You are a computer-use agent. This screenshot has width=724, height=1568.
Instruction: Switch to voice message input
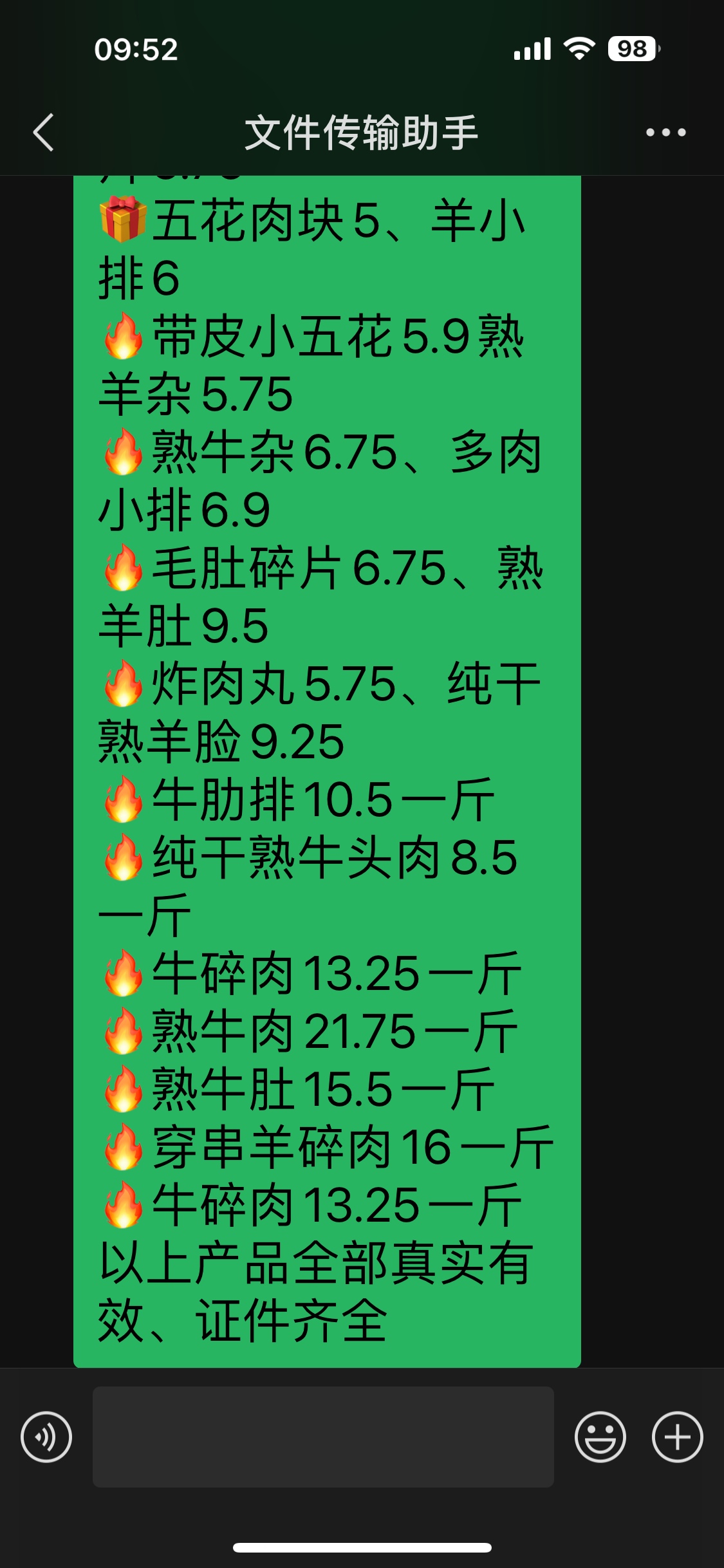click(x=46, y=1437)
